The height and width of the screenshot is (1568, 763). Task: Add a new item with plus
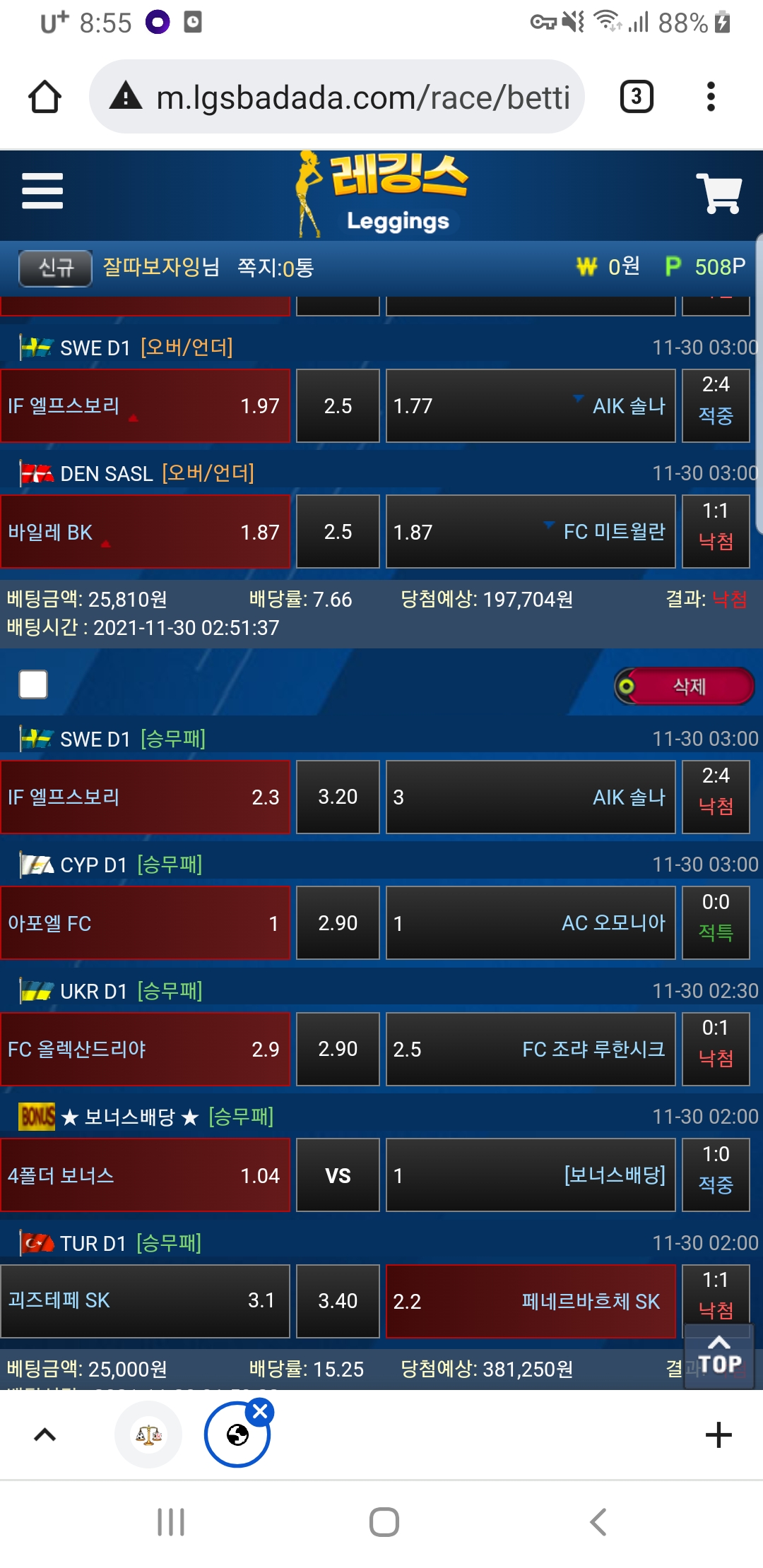(718, 1435)
